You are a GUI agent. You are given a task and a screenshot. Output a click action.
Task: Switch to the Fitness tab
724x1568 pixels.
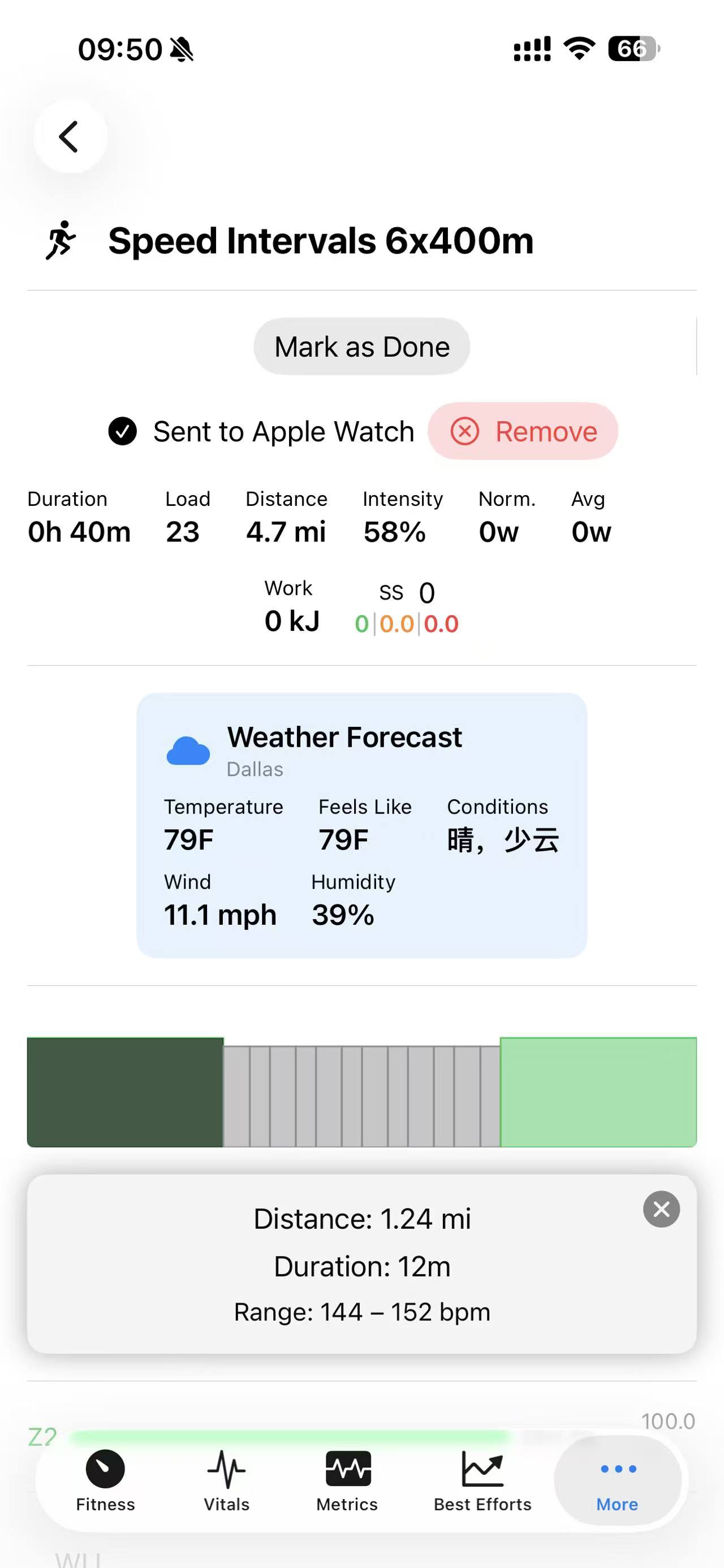(x=105, y=1480)
